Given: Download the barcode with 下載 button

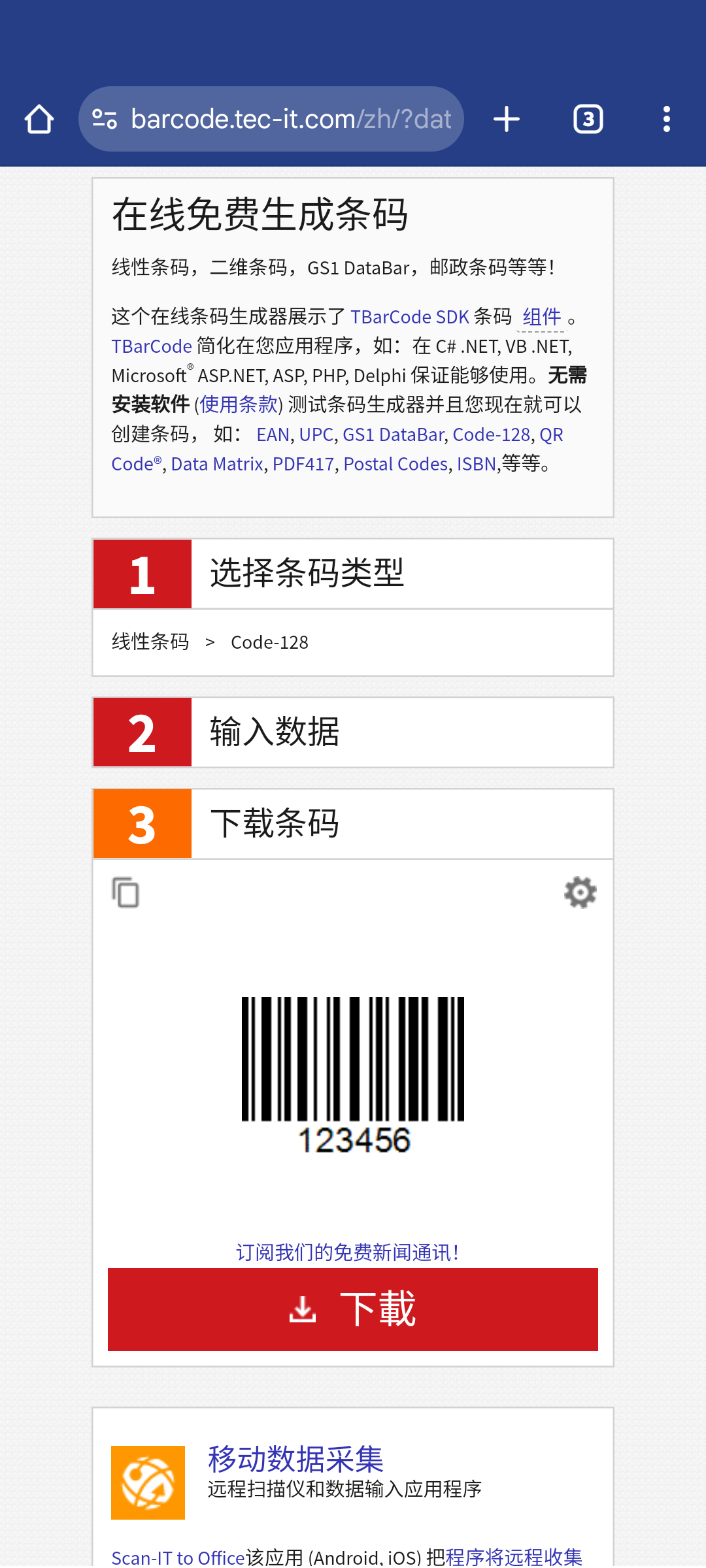Looking at the screenshot, I should (x=353, y=1309).
